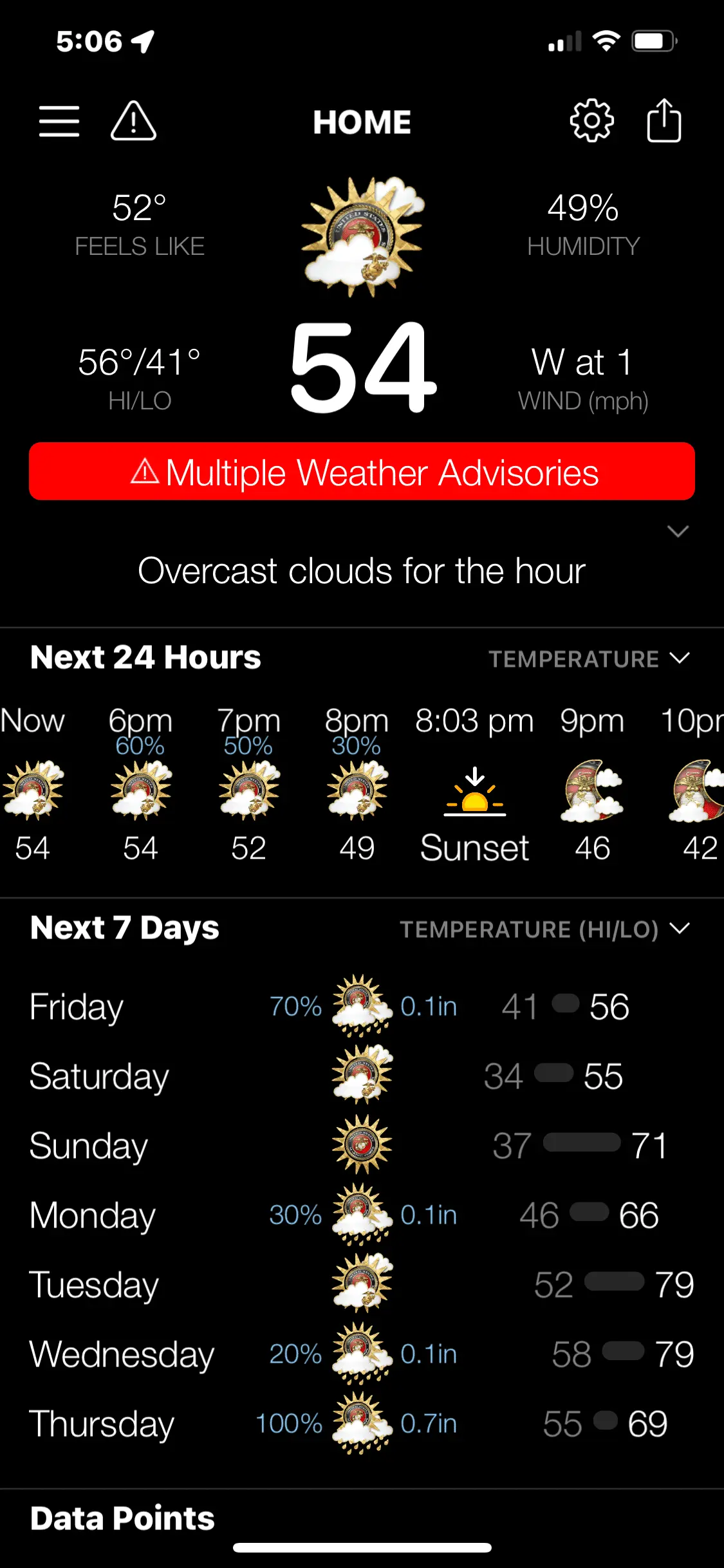This screenshot has height=1568, width=724.
Task: Open the hamburger menu
Action: (x=59, y=121)
